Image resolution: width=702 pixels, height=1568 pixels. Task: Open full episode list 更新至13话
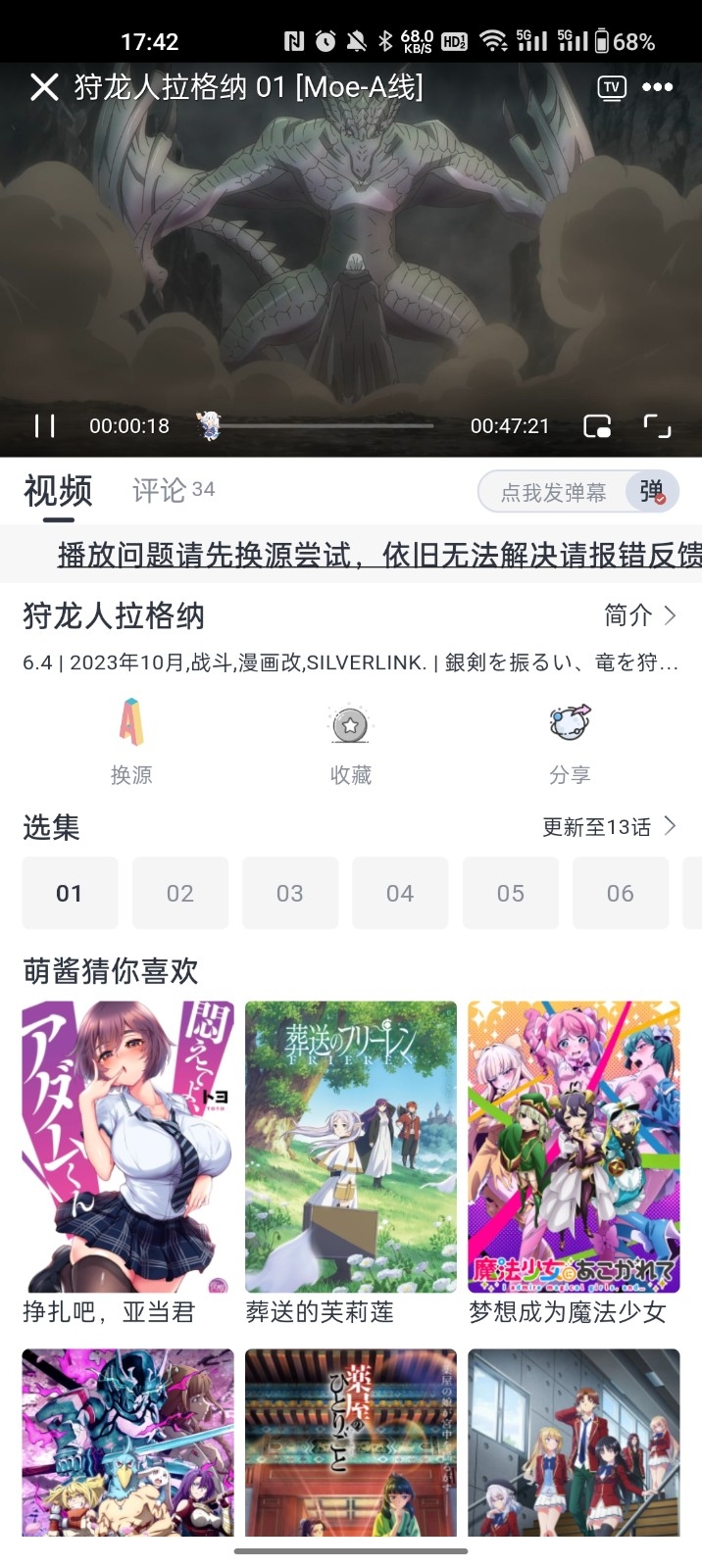608,827
